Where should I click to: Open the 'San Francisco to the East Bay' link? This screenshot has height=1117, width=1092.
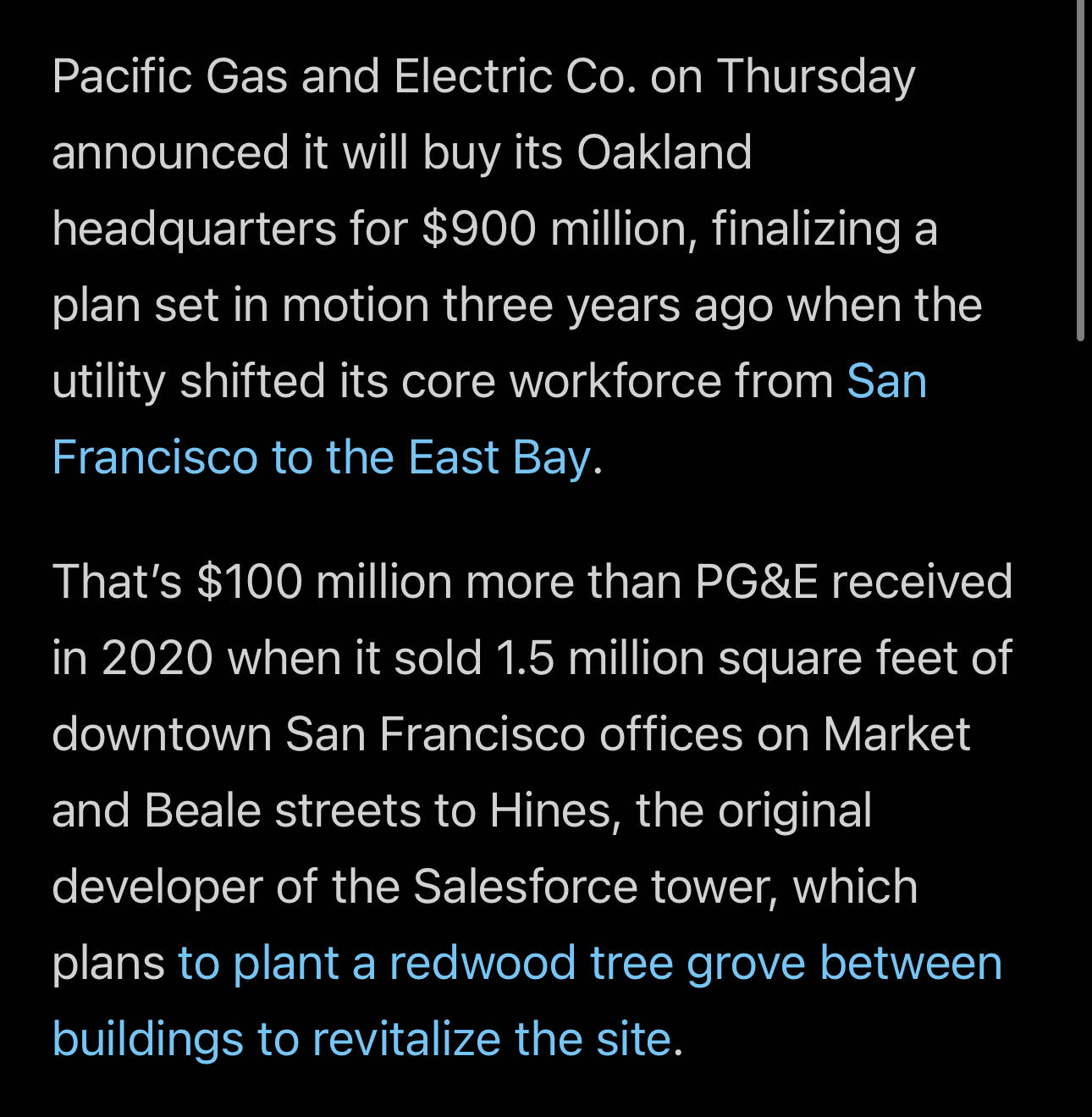click(322, 458)
